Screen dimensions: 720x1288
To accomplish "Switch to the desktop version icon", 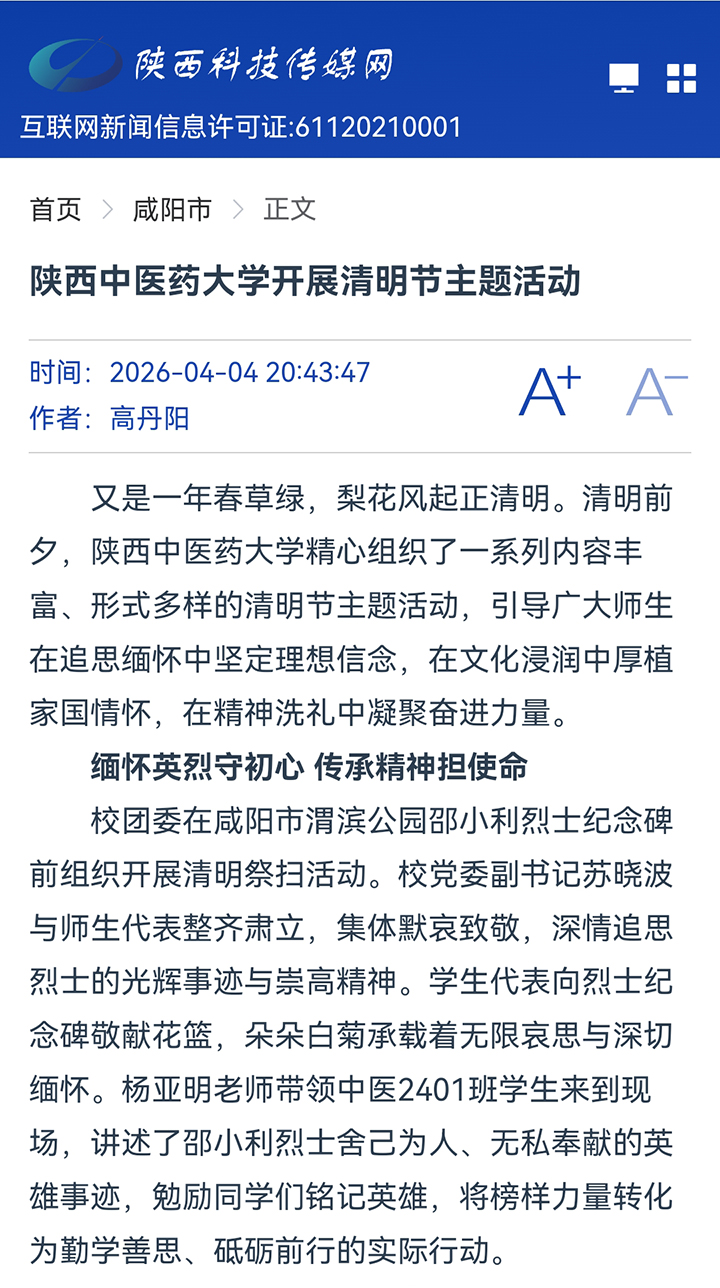I will coord(624,78).
